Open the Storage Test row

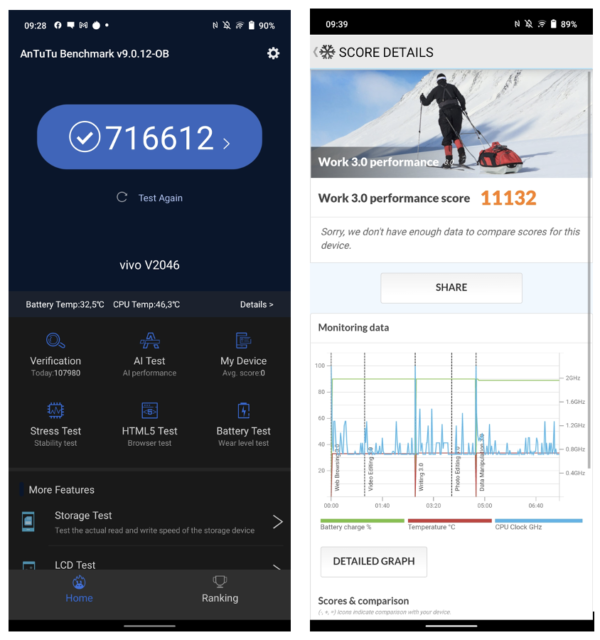[150, 521]
